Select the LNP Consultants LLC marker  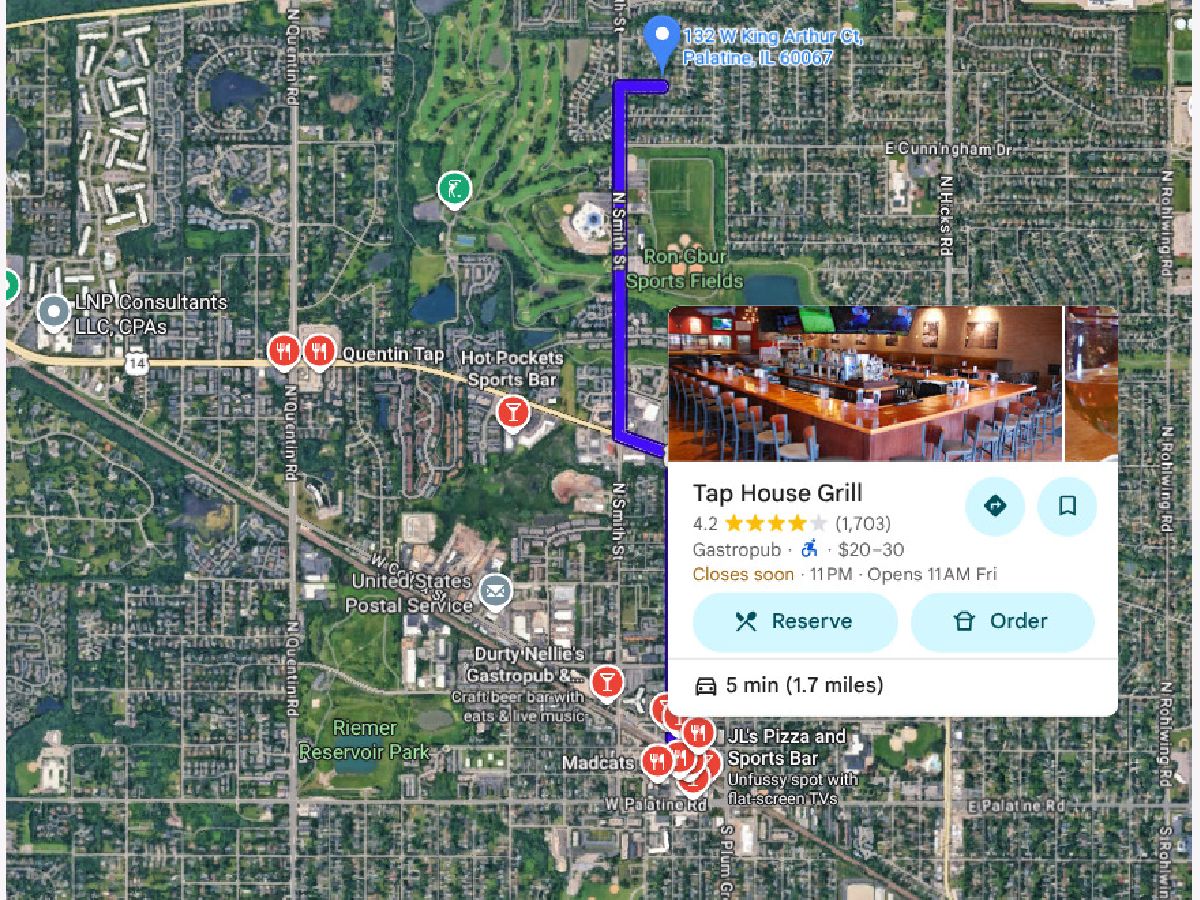(53, 312)
